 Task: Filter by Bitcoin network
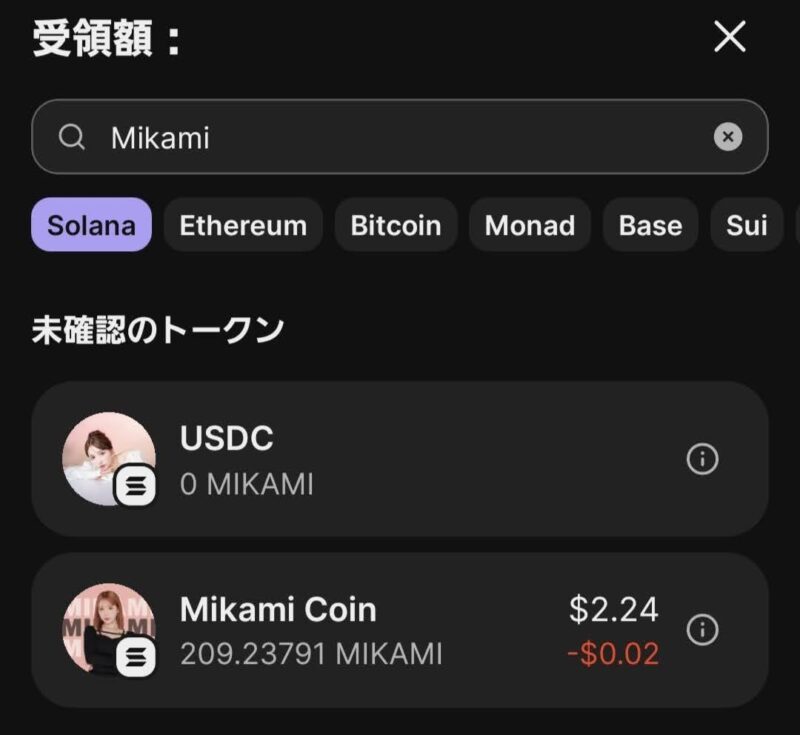[x=396, y=225]
